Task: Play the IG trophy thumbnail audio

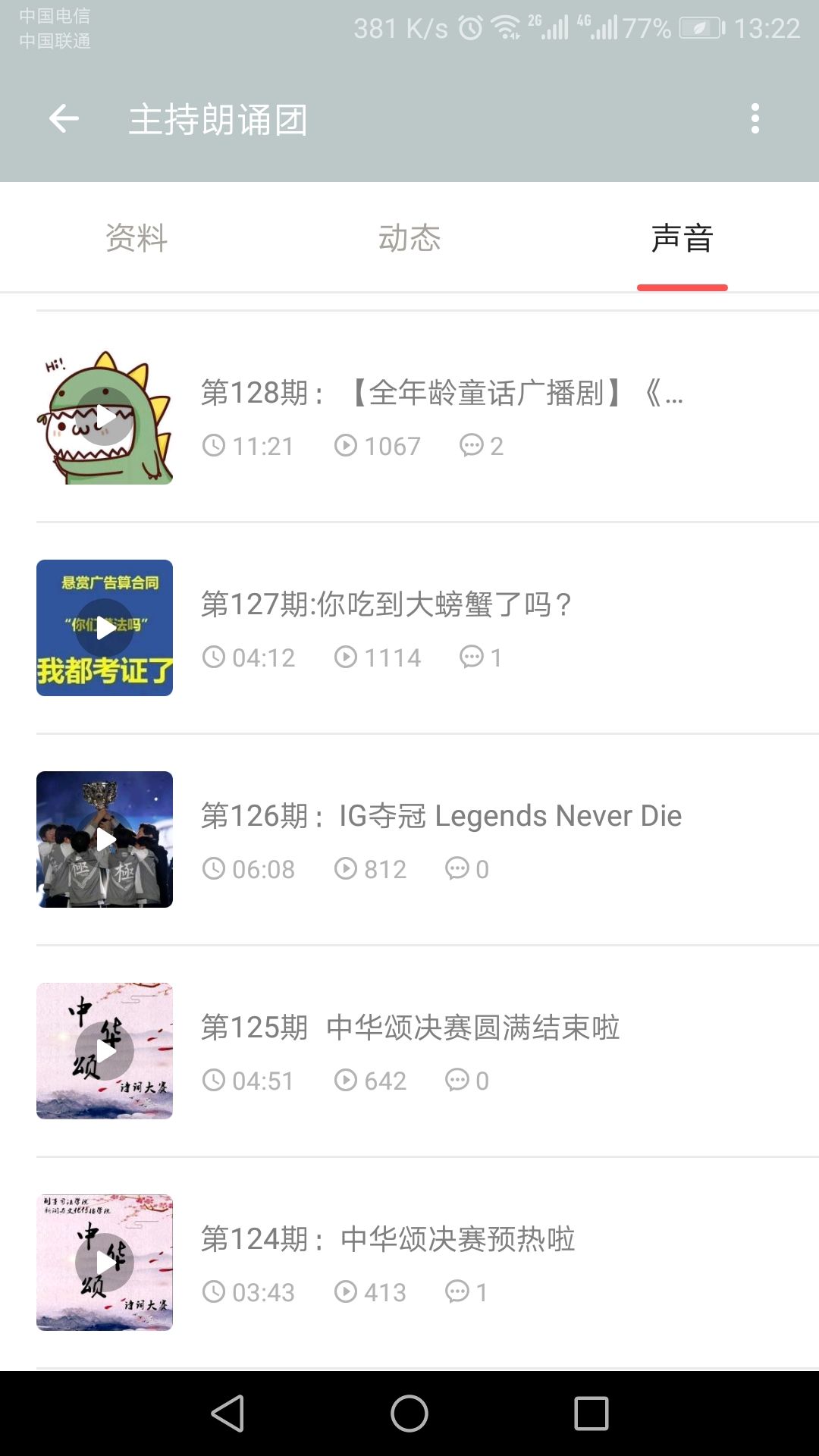Action: click(x=105, y=839)
